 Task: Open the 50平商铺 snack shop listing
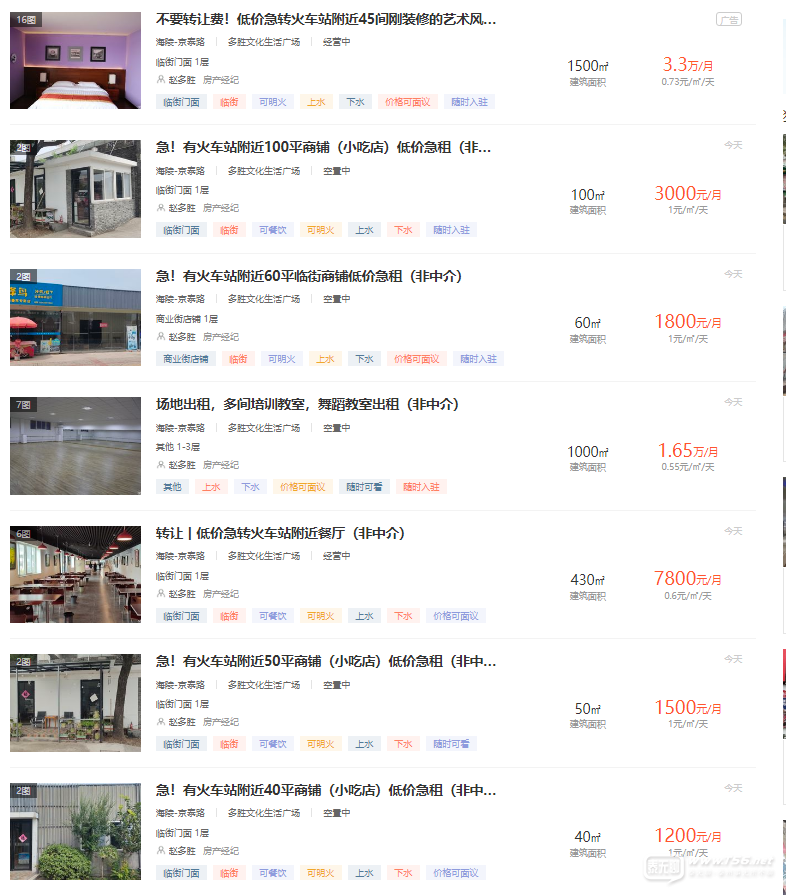tap(325, 662)
